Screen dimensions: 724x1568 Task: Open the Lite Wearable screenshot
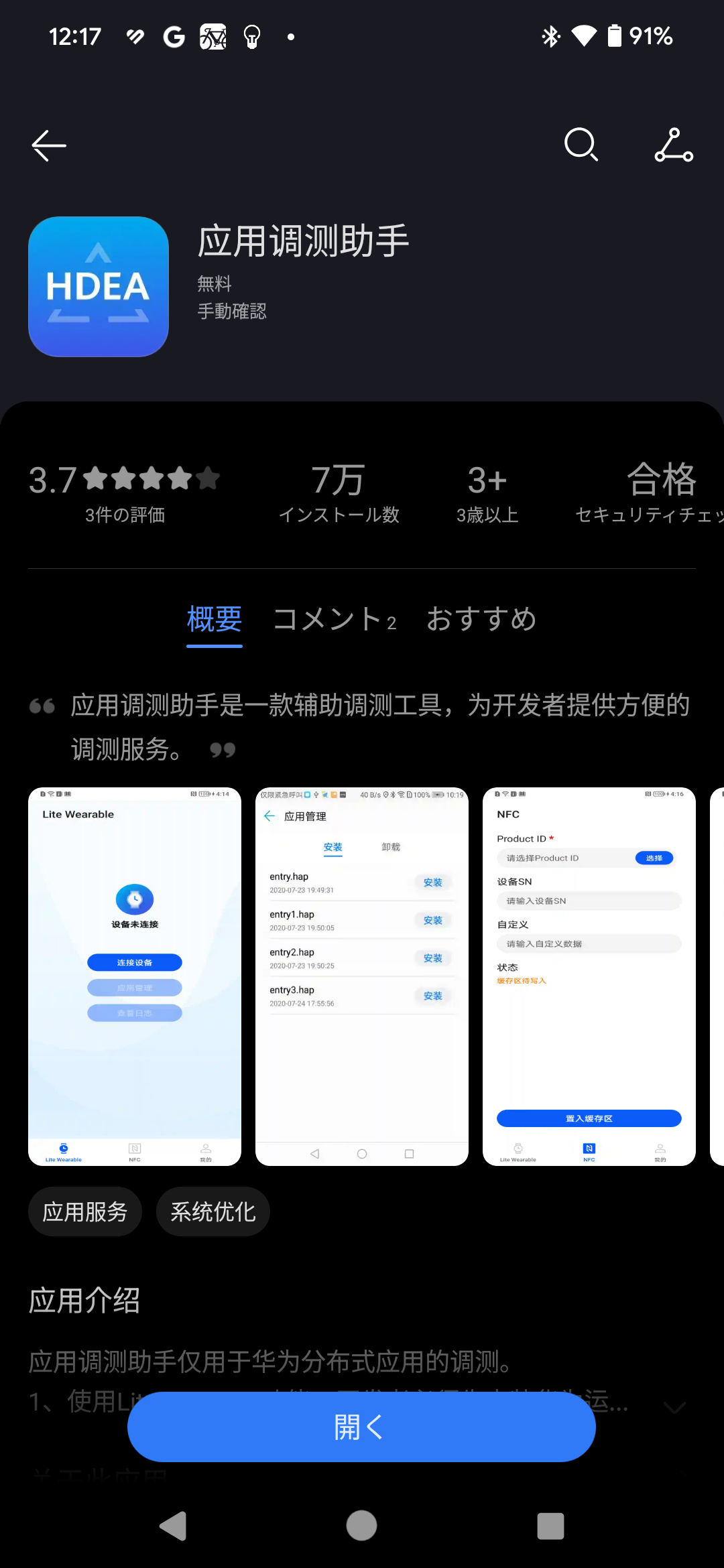coord(135,976)
